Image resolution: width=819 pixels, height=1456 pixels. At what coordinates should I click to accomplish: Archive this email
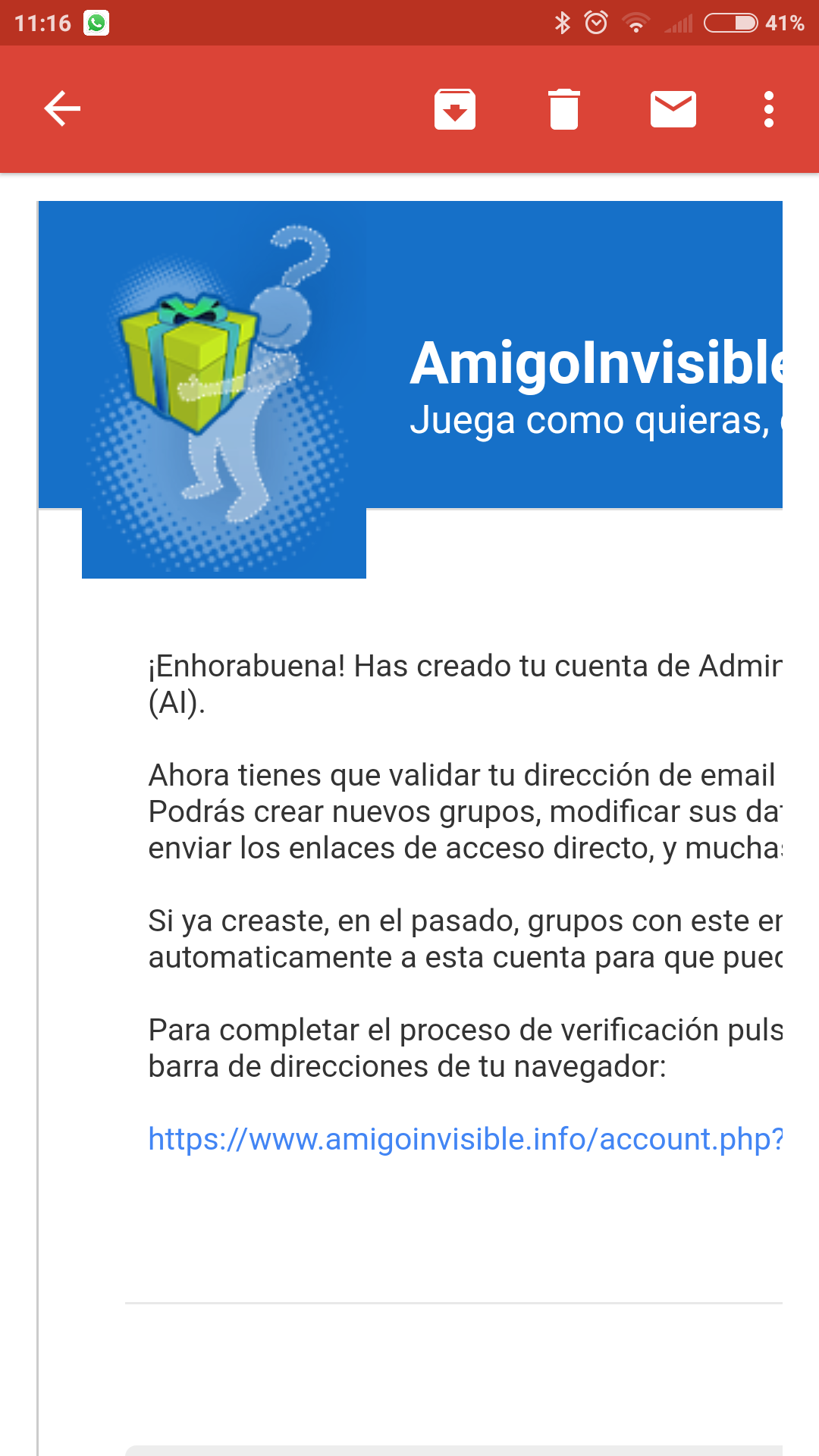point(455,109)
